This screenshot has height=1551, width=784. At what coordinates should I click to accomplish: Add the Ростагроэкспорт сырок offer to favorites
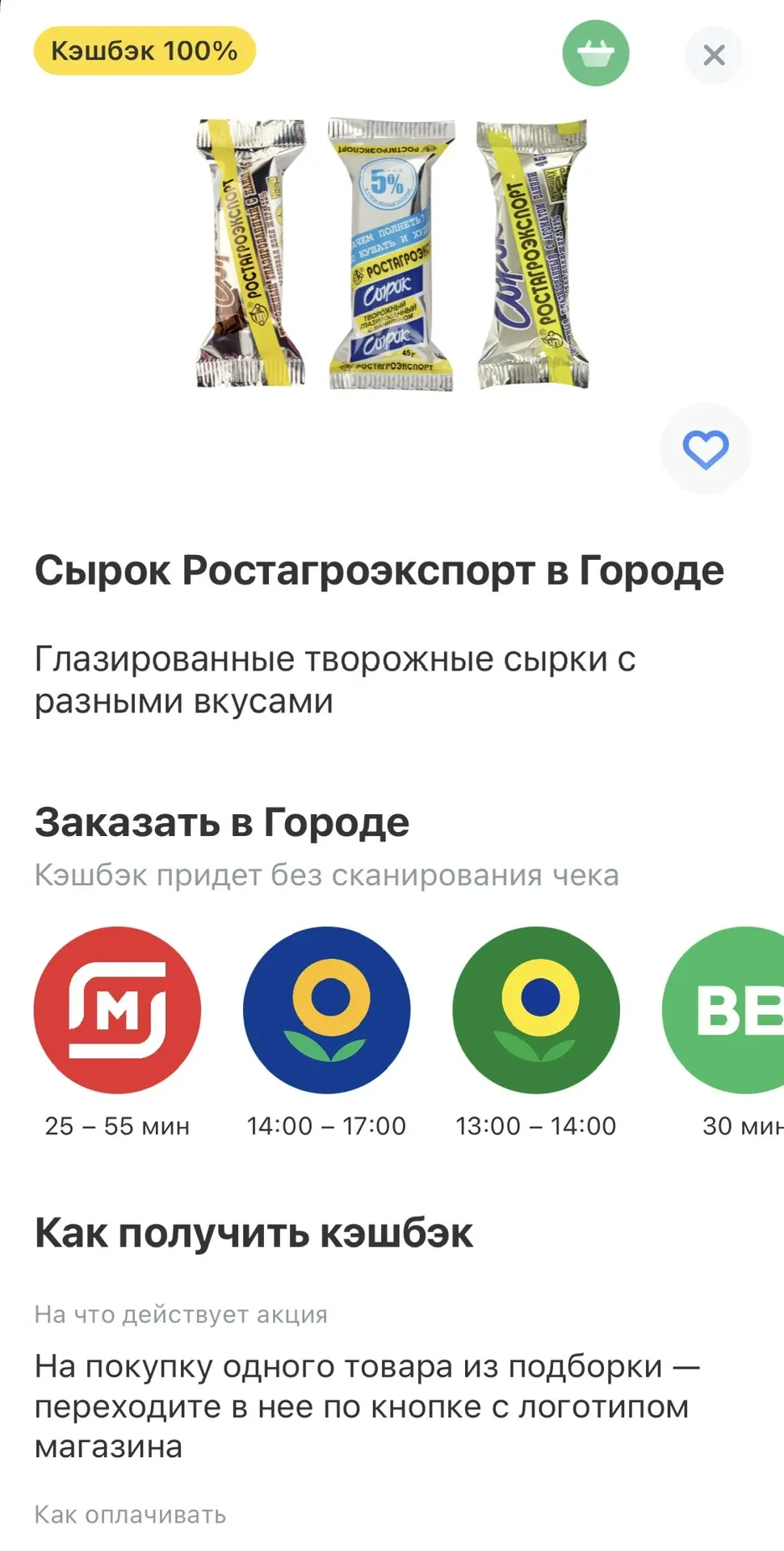point(706,448)
